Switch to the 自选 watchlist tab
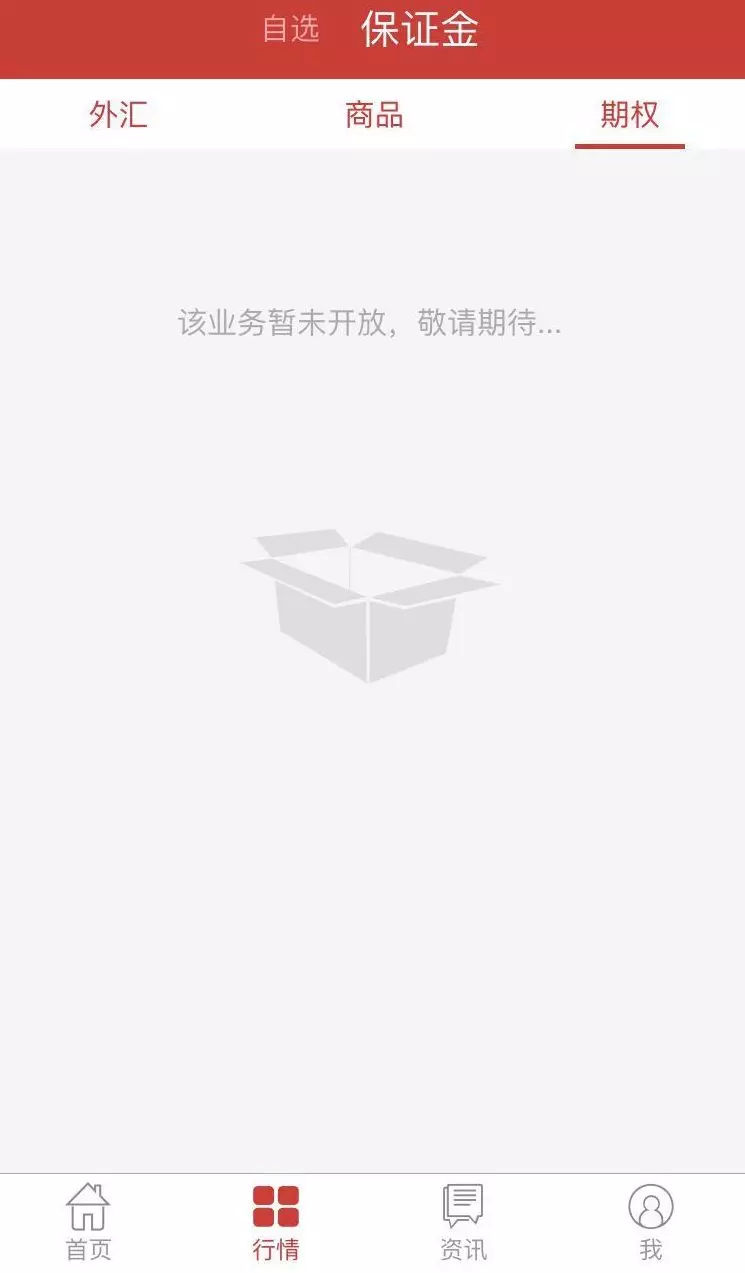The height and width of the screenshot is (1273, 745). (291, 30)
